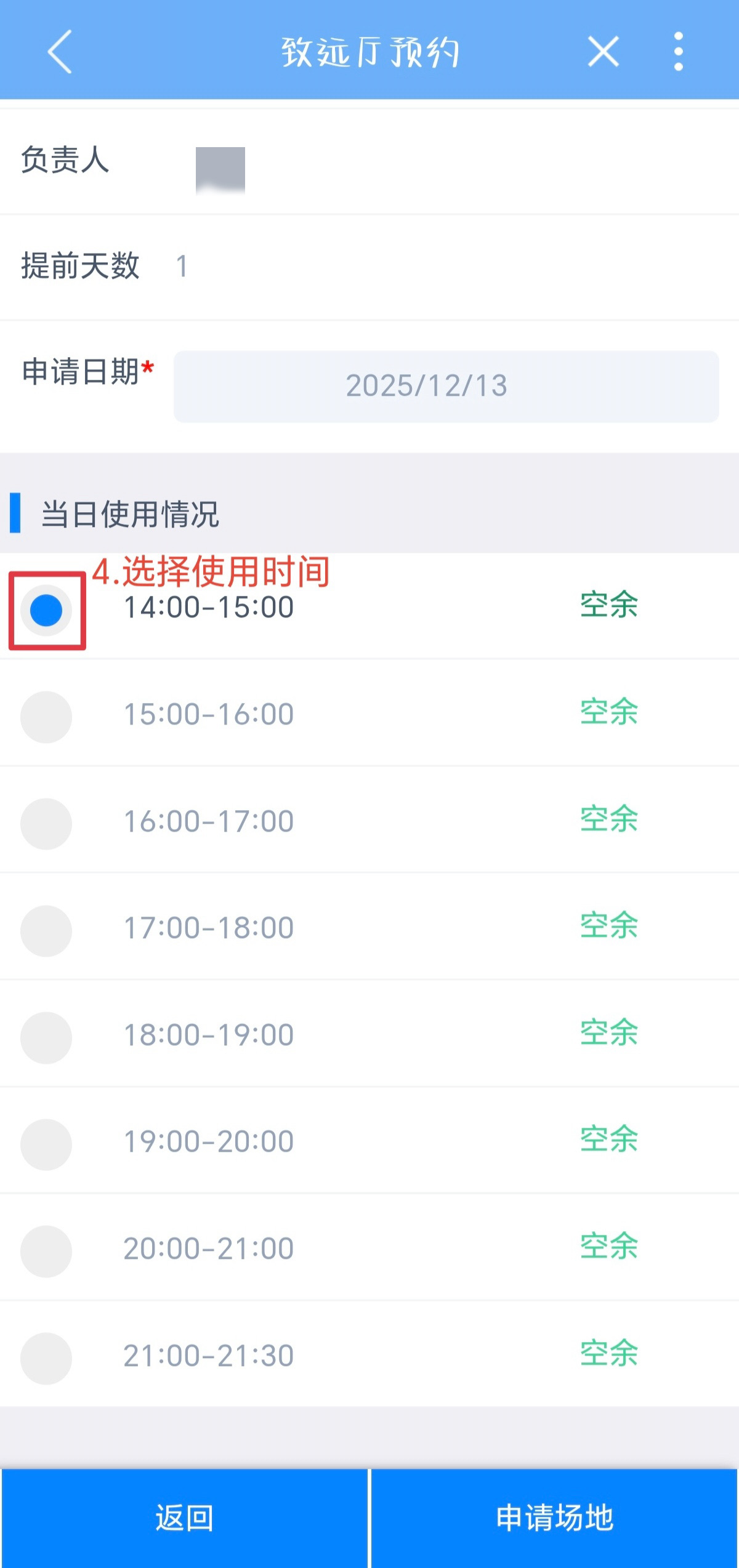Tap the 返回 button
Screen dimensions: 739x1568
pyautogui.click(x=184, y=1518)
